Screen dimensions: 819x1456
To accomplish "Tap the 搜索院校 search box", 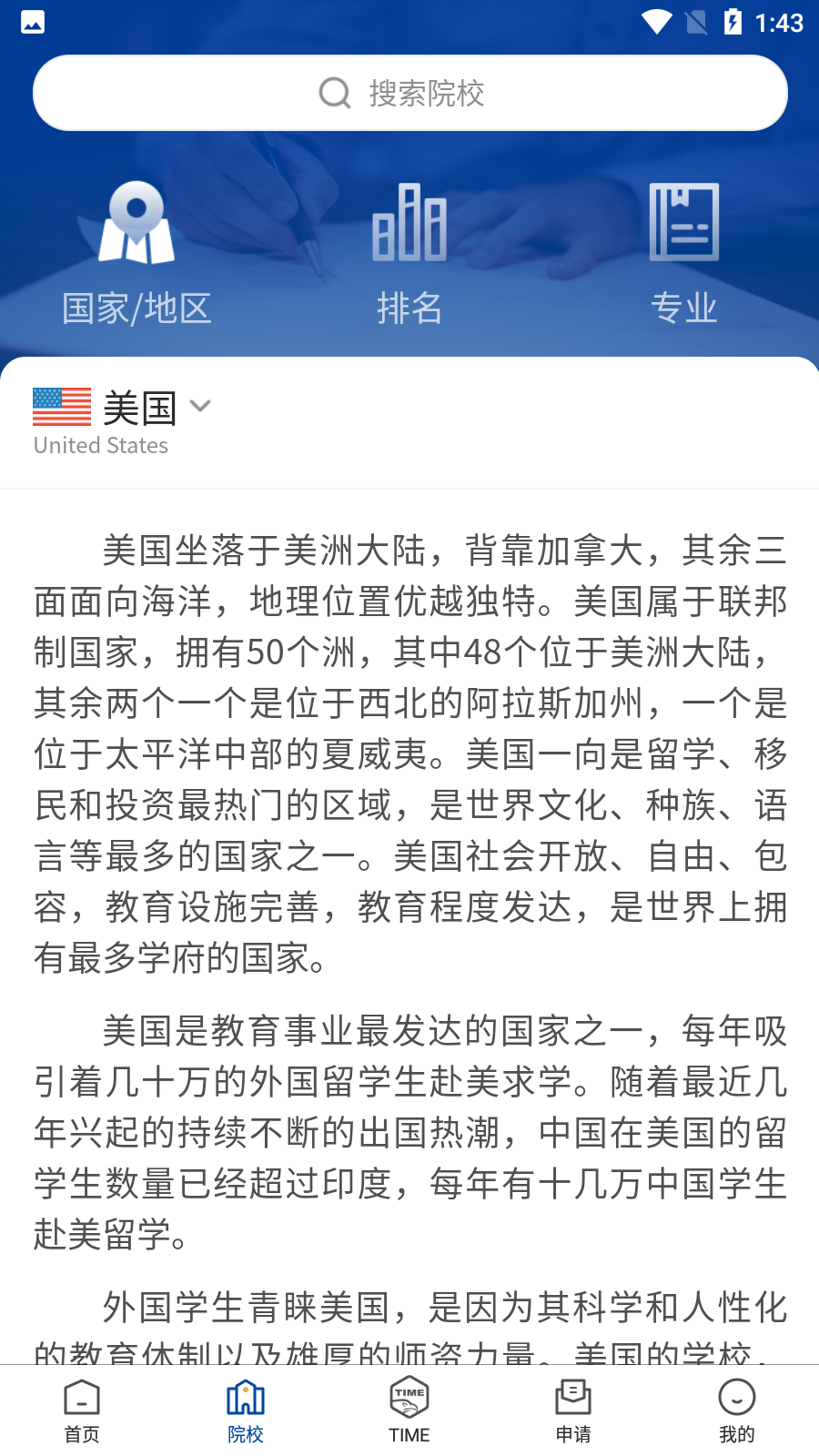I will [x=409, y=93].
